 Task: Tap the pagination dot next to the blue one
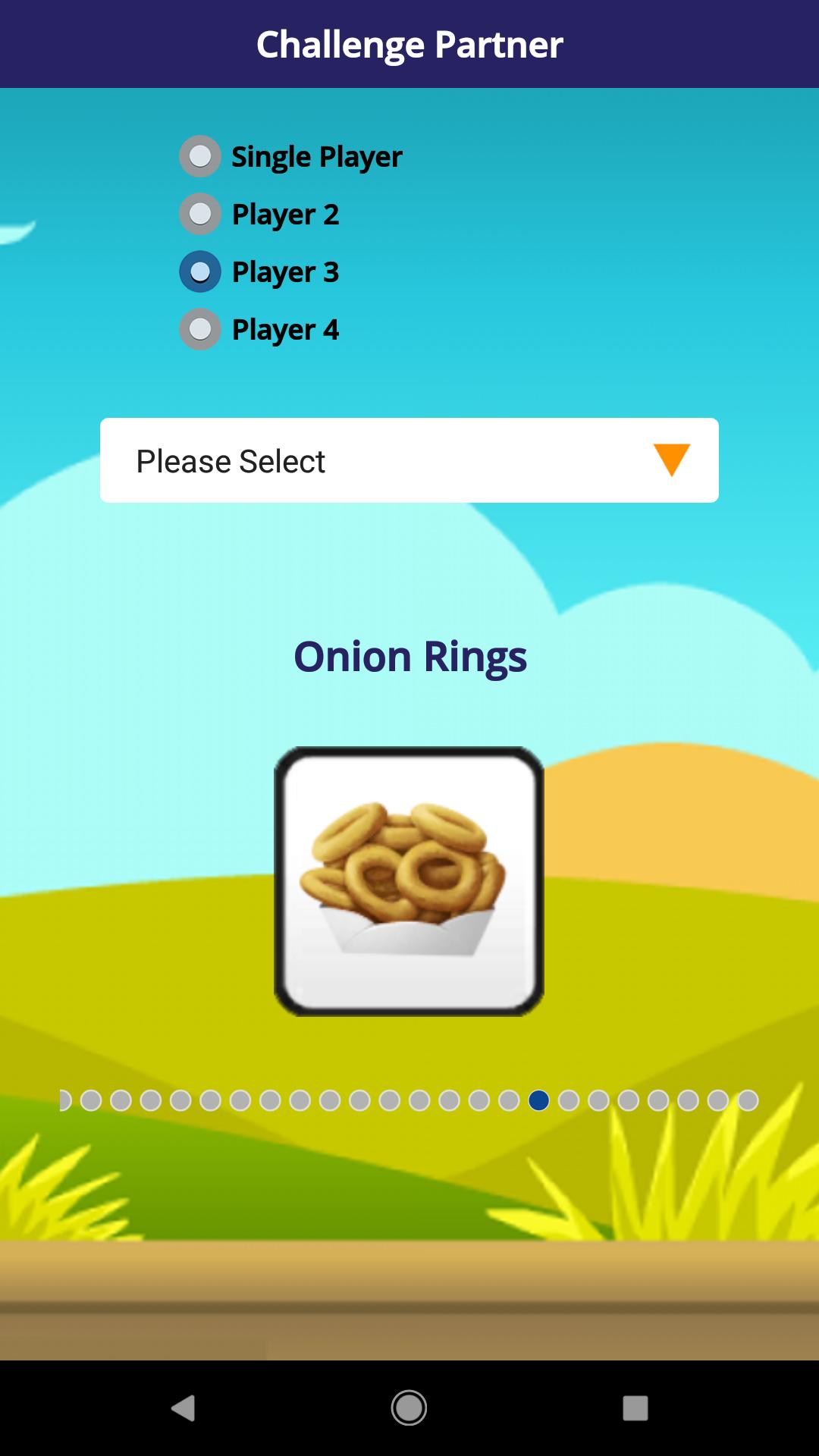[x=569, y=1101]
